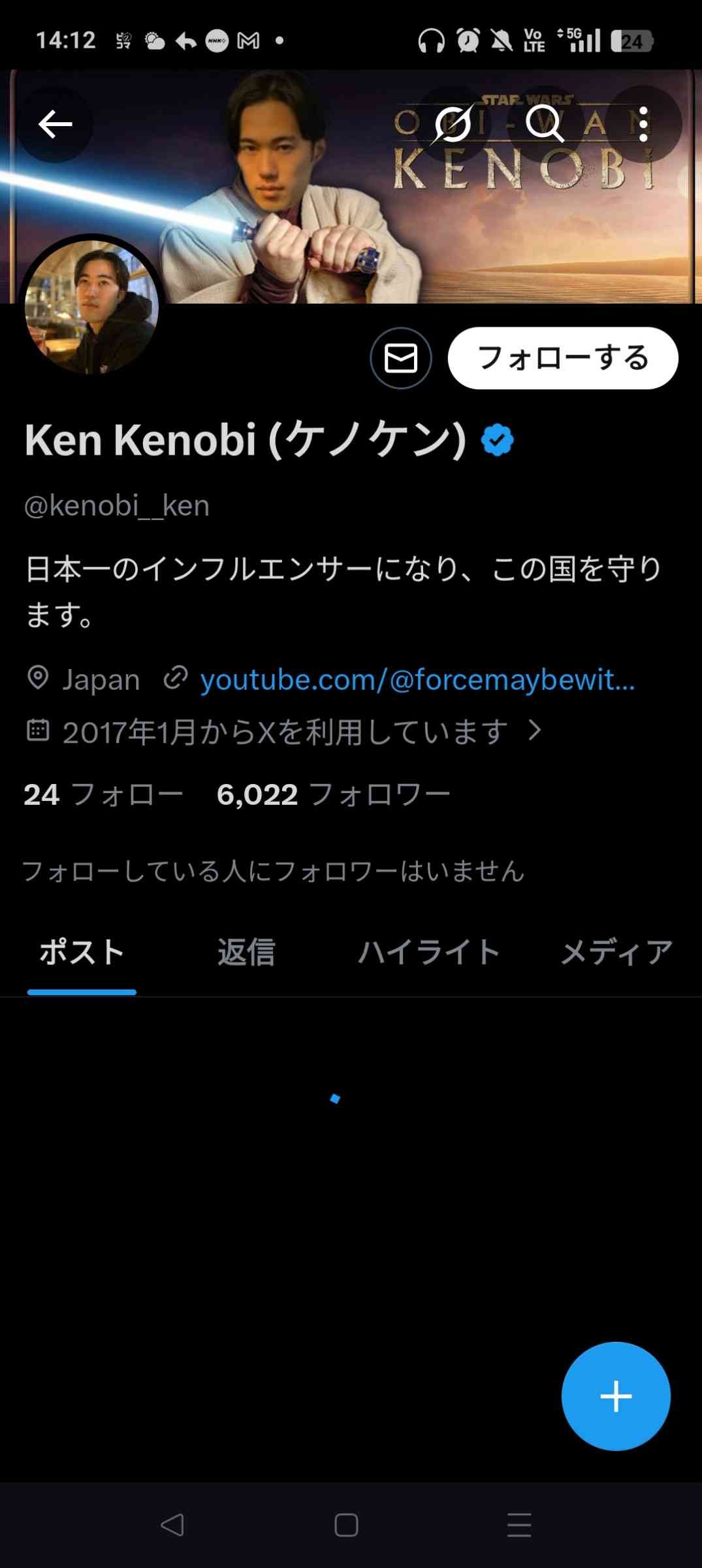Select the ポスト tab
Viewport: 702px width, 1568px height.
(82, 953)
